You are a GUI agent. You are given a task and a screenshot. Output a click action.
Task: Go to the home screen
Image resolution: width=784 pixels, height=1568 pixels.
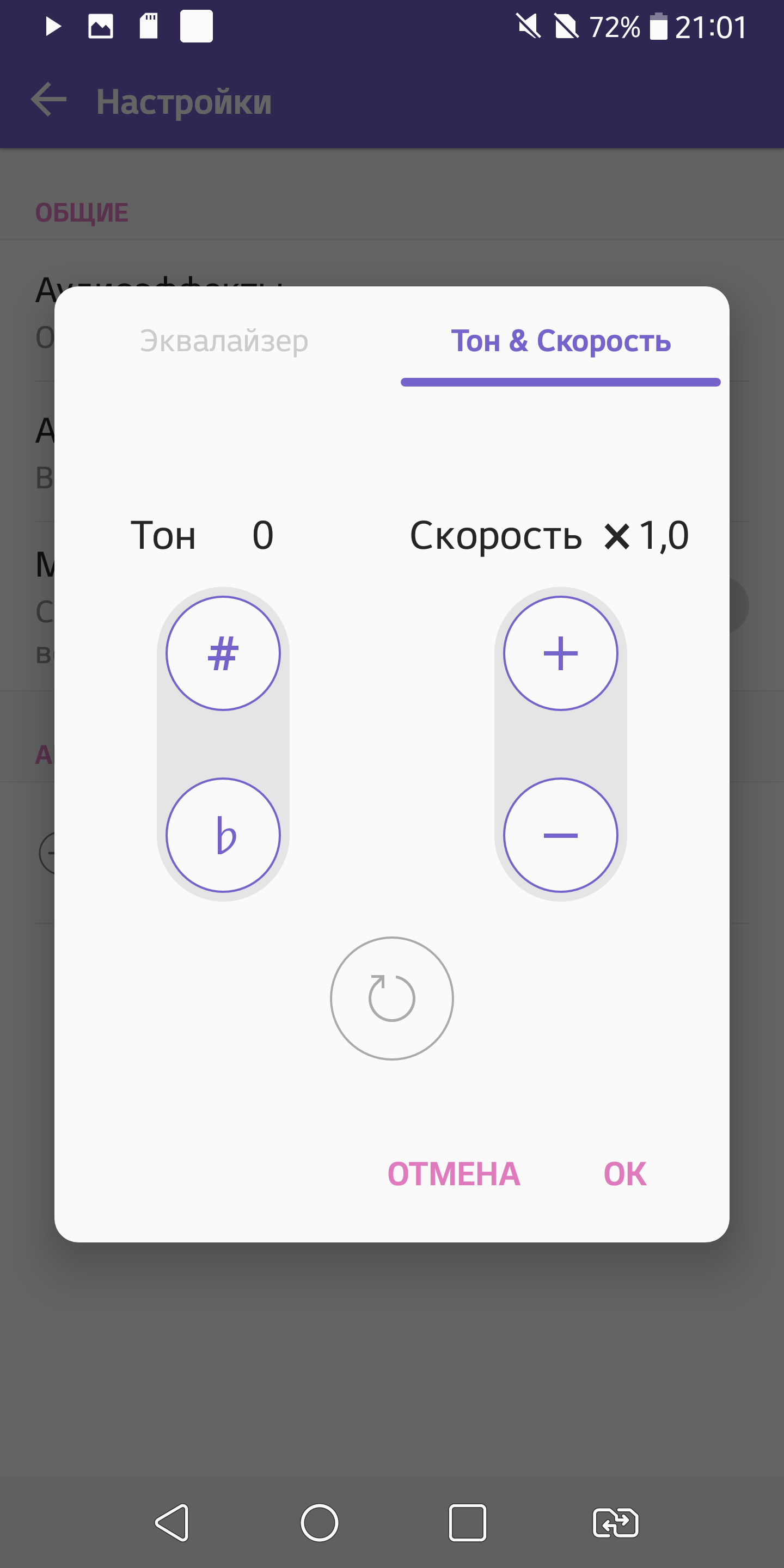pyautogui.click(x=320, y=1522)
